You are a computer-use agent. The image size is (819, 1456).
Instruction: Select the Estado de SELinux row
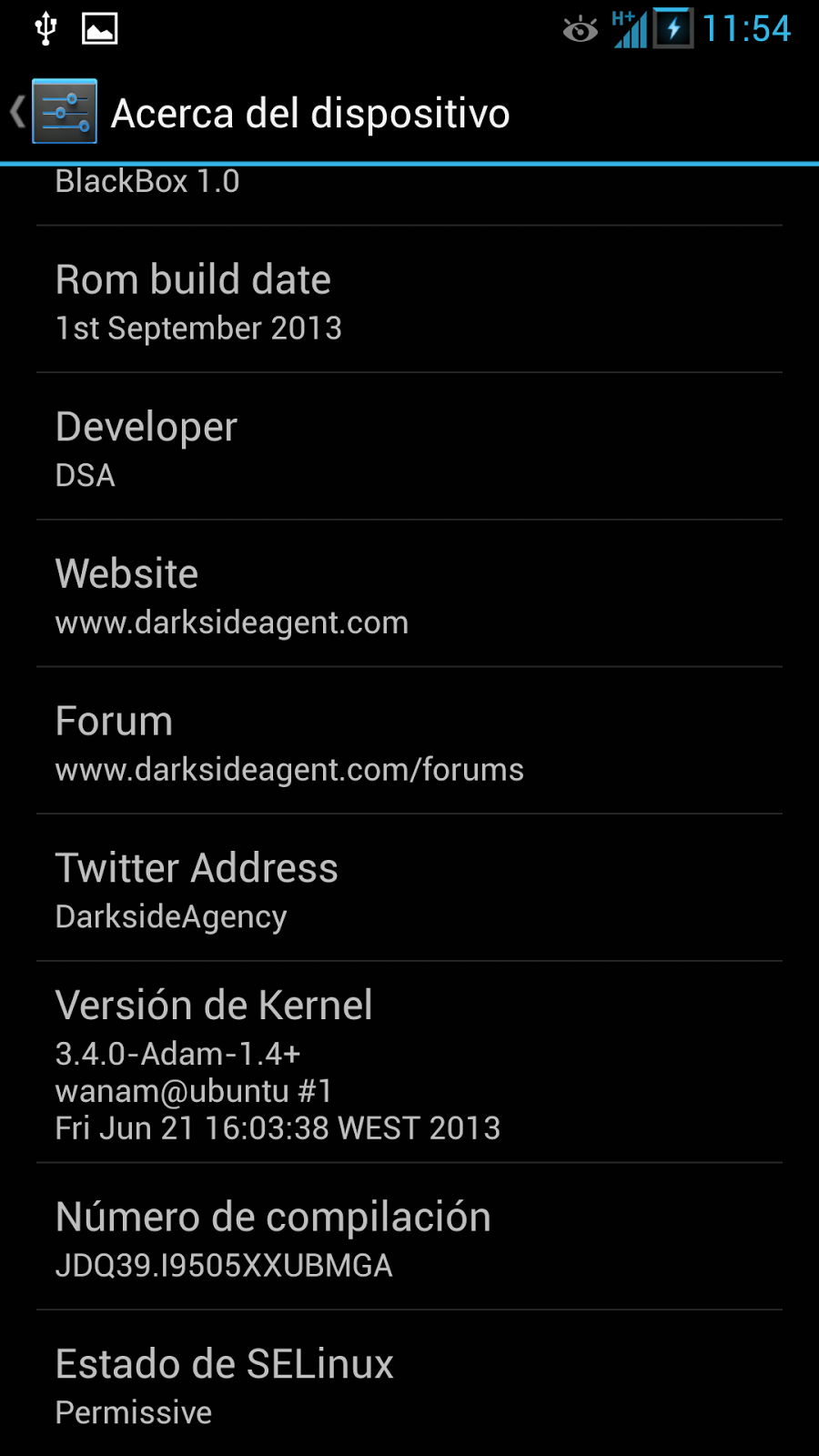pyautogui.click(x=409, y=1385)
